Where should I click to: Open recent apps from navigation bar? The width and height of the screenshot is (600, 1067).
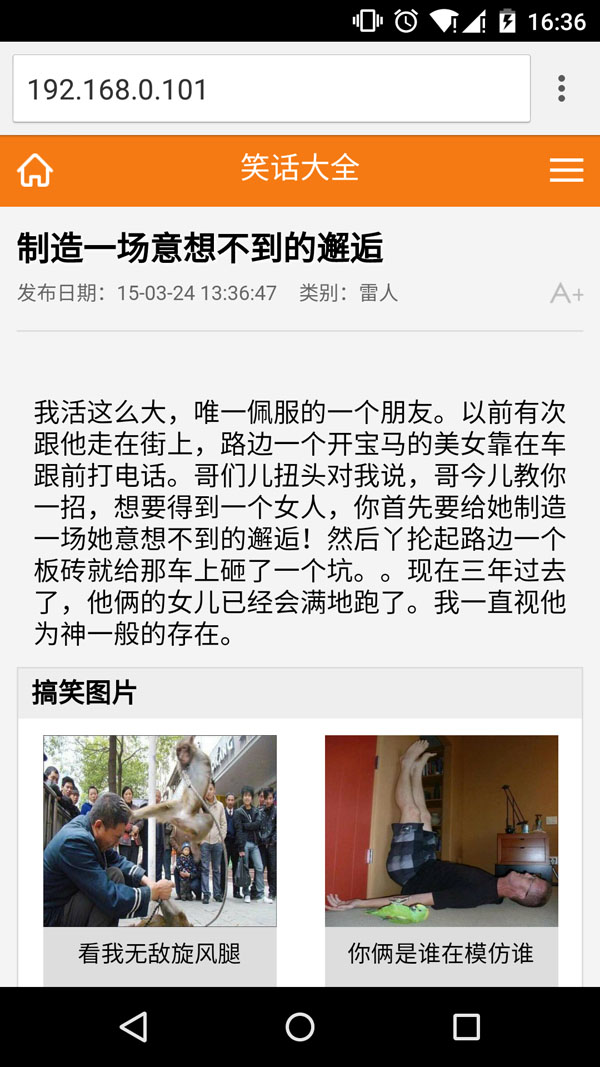466,1027
